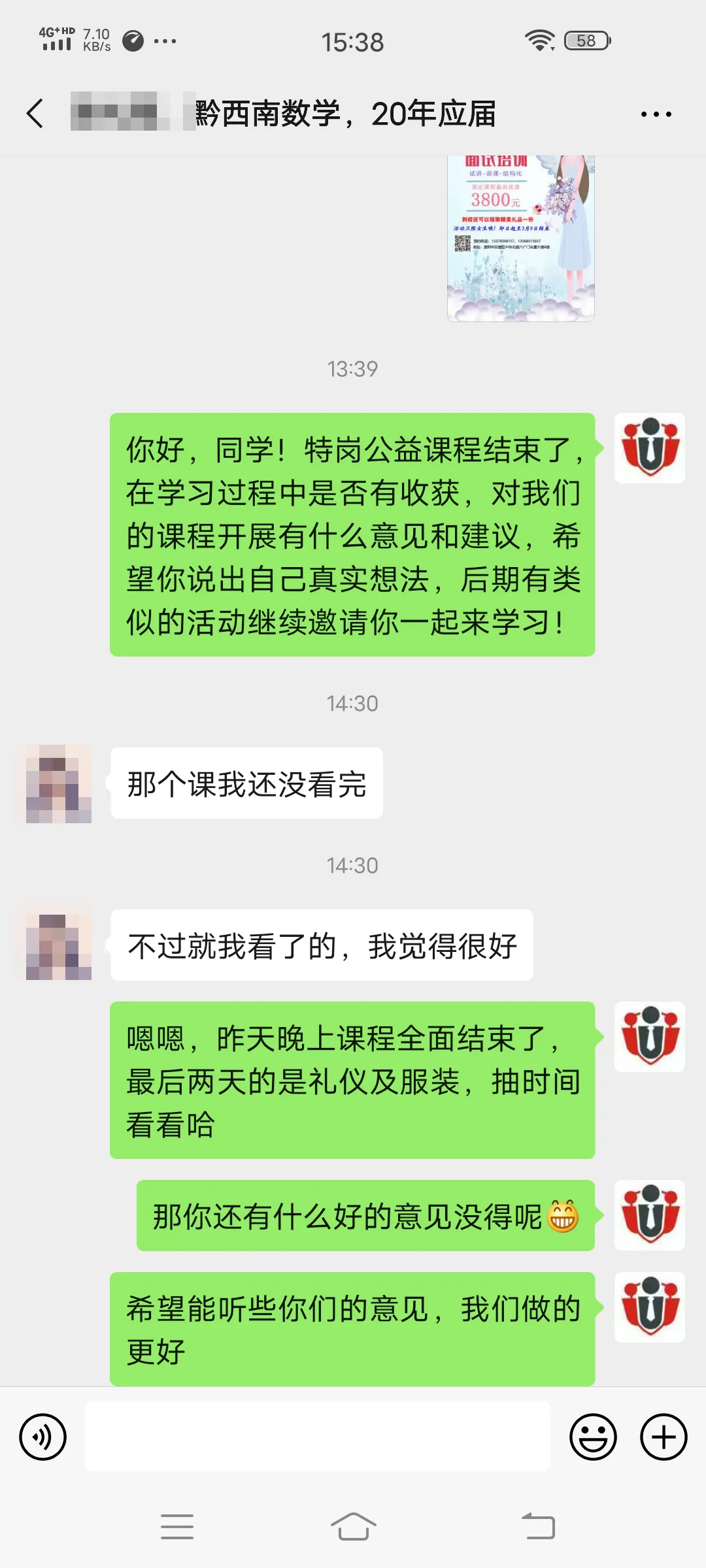Tap the system home button
Image resolution: width=706 pixels, height=1568 pixels.
tap(353, 1527)
